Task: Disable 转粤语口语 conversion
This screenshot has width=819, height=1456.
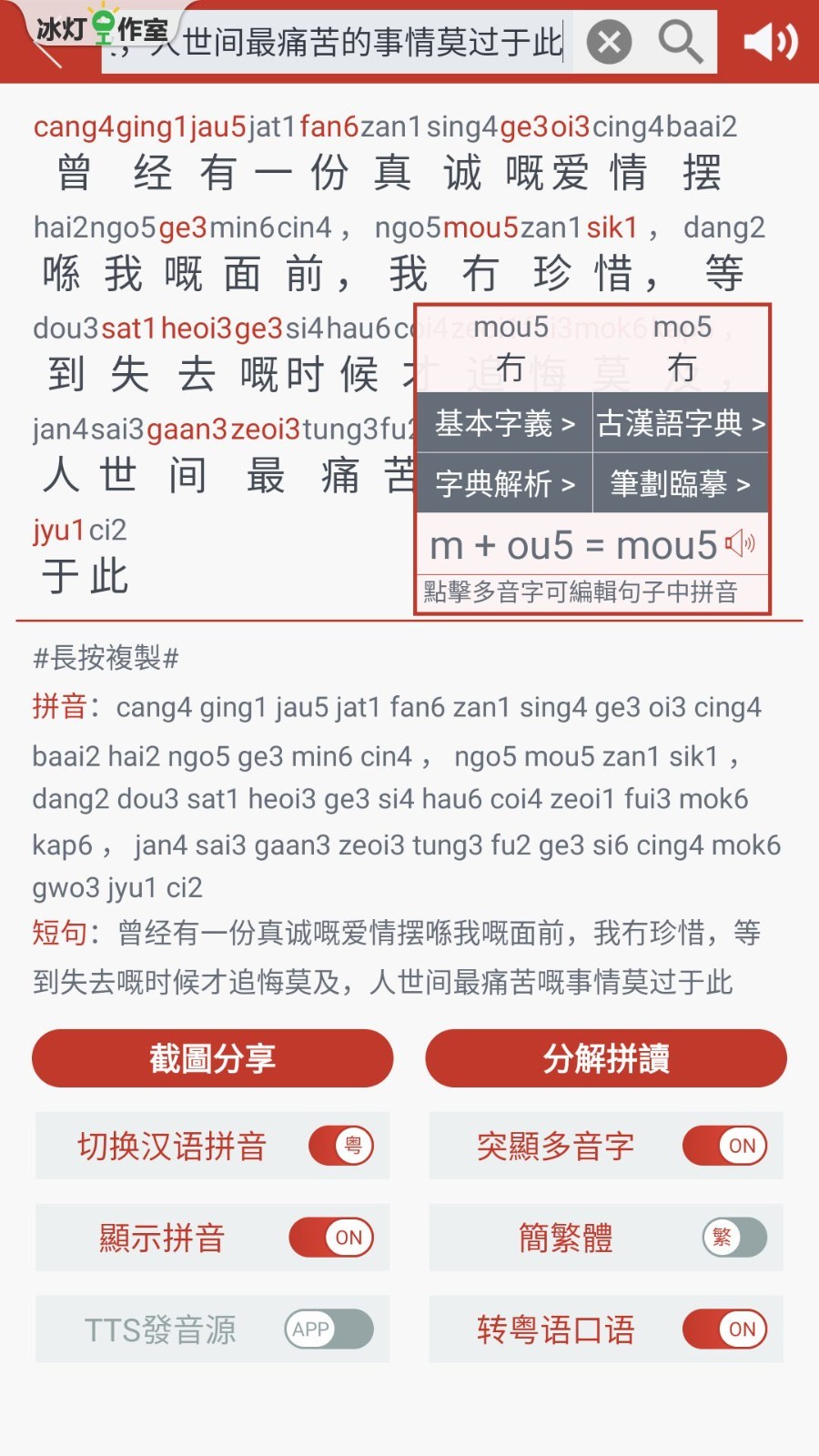Action: pos(724,1330)
